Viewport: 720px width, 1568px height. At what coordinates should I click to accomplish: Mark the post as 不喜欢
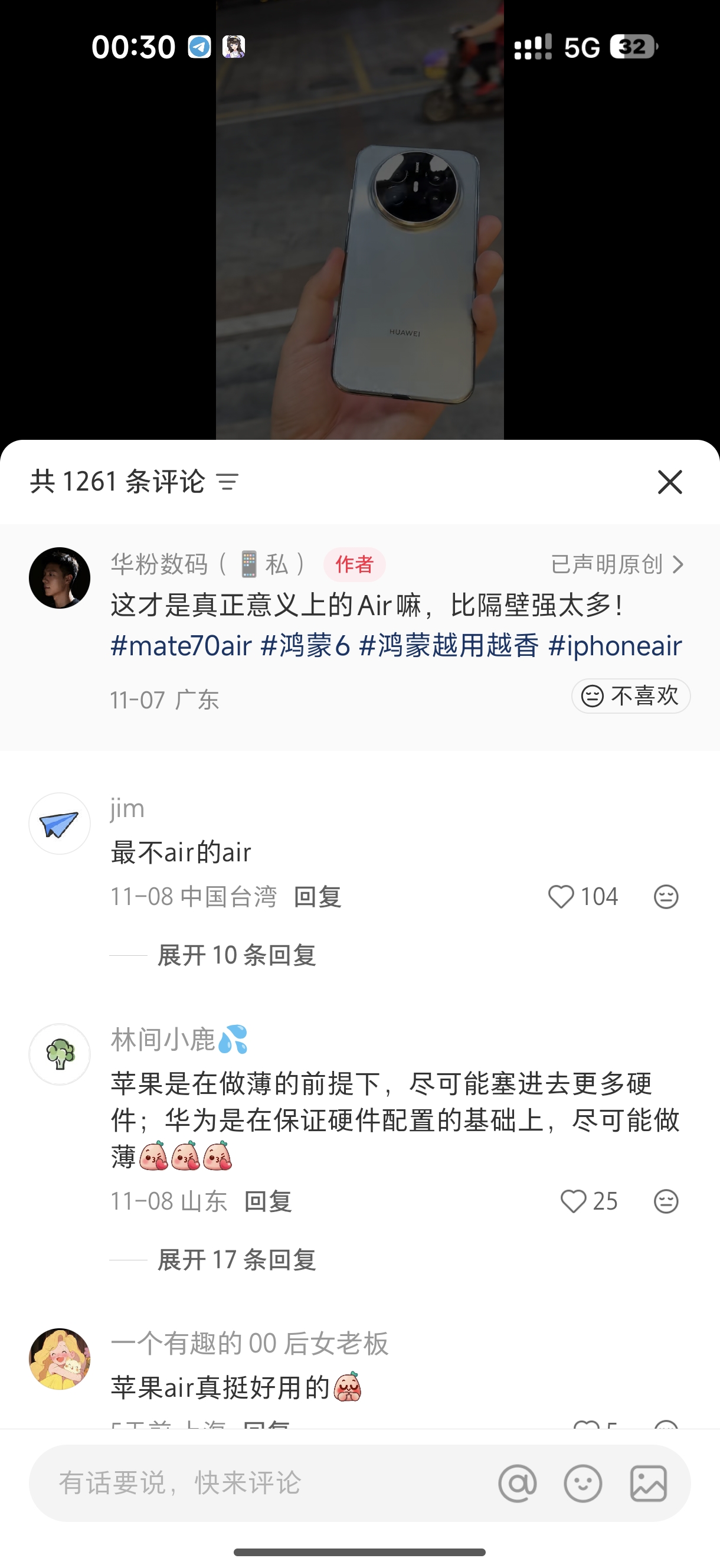[x=630, y=695]
